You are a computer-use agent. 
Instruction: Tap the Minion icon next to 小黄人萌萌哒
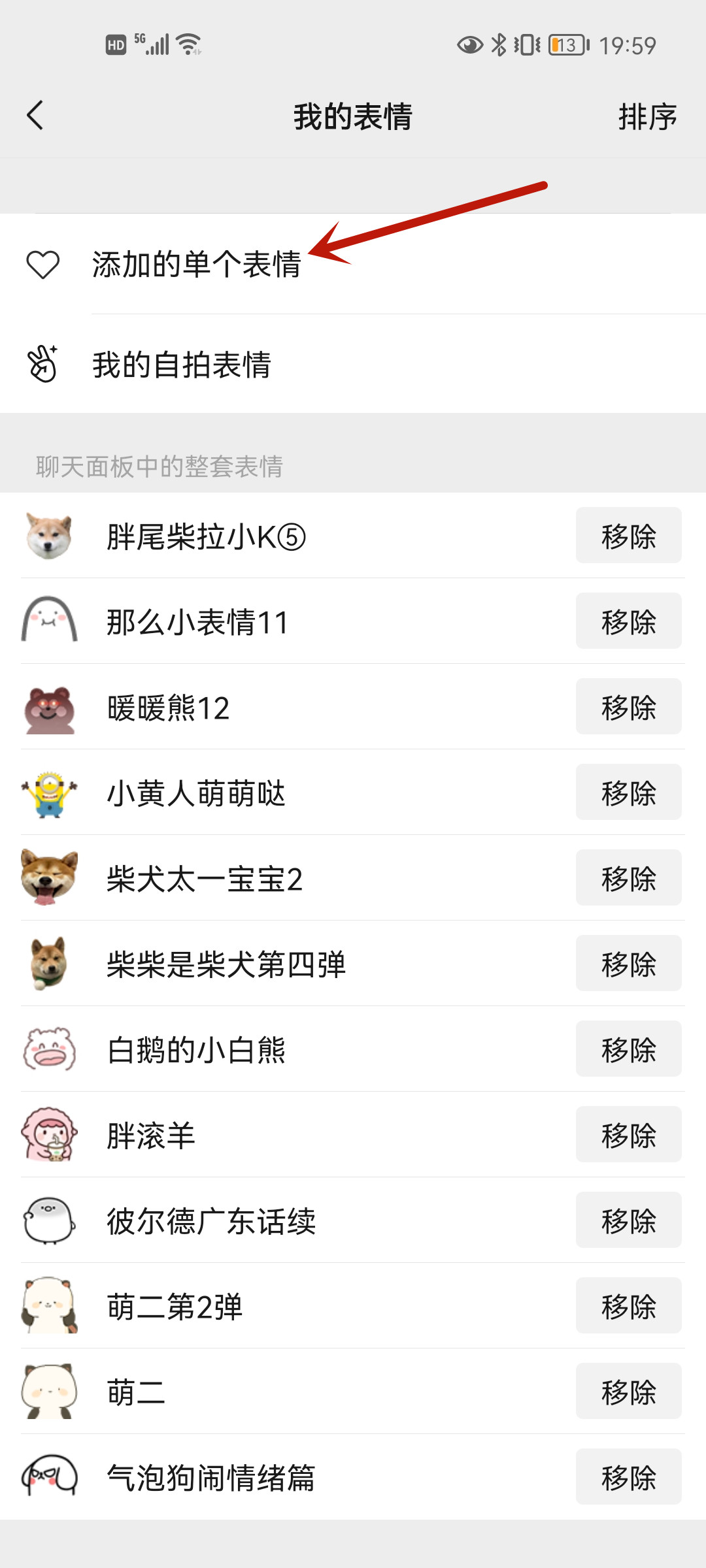pos(49,792)
